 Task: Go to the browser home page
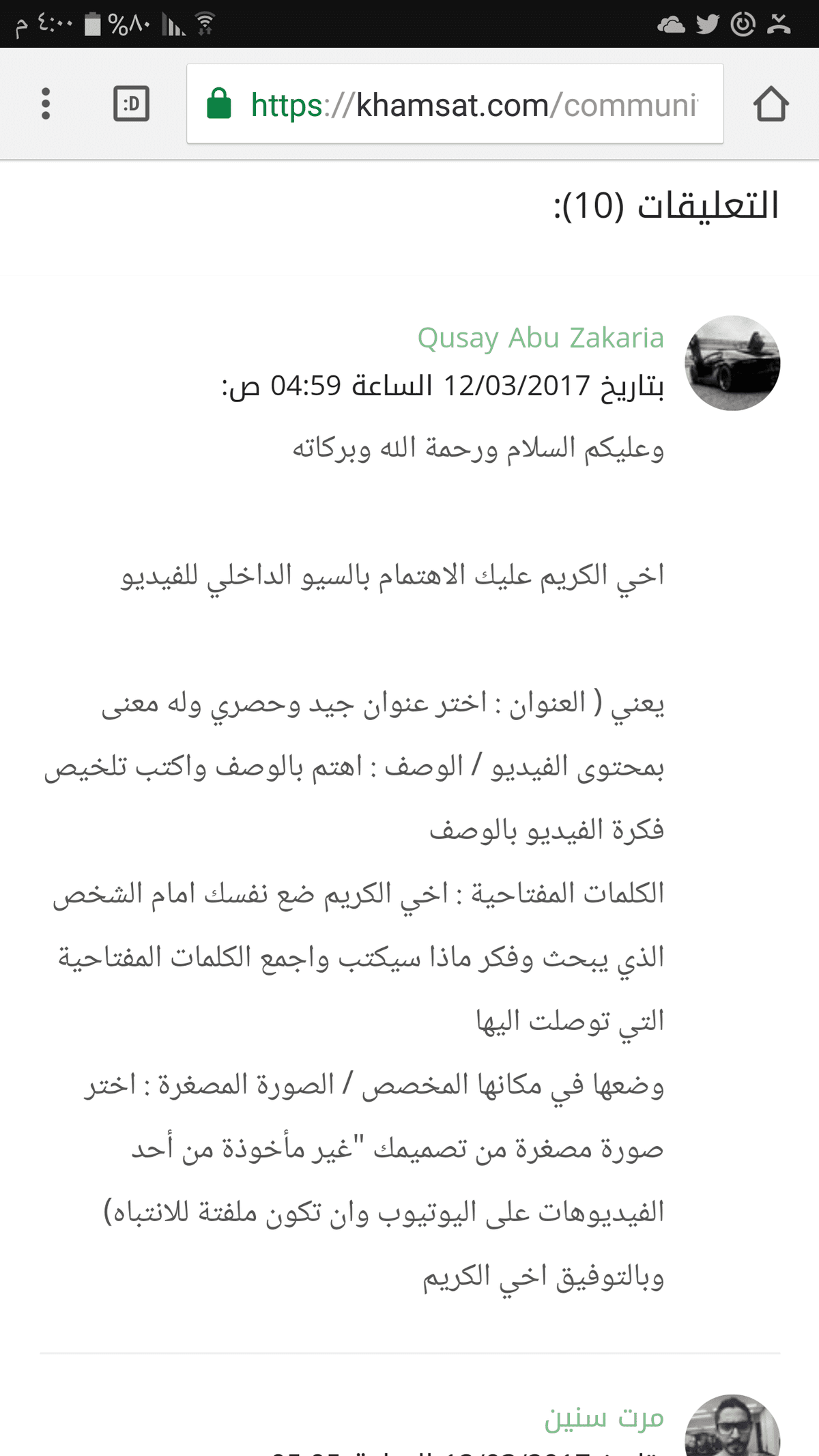click(771, 104)
